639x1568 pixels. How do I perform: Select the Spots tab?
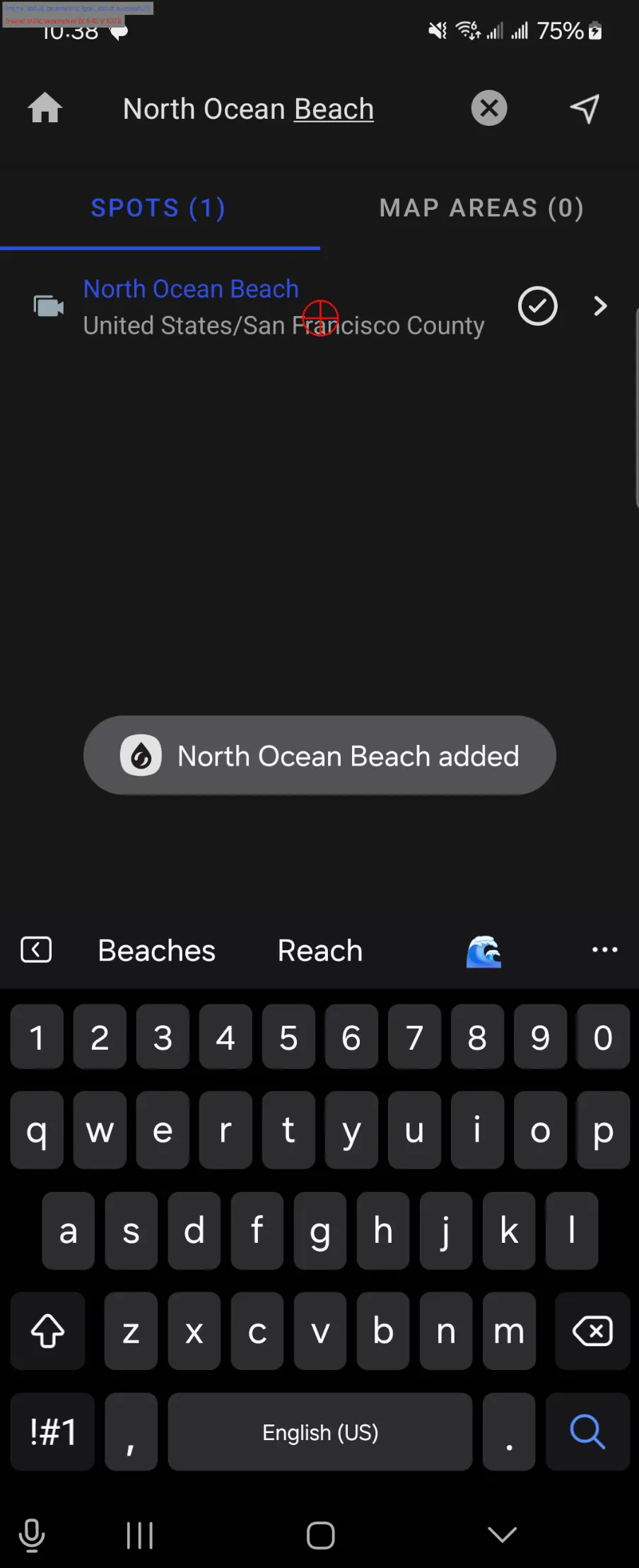[158, 208]
